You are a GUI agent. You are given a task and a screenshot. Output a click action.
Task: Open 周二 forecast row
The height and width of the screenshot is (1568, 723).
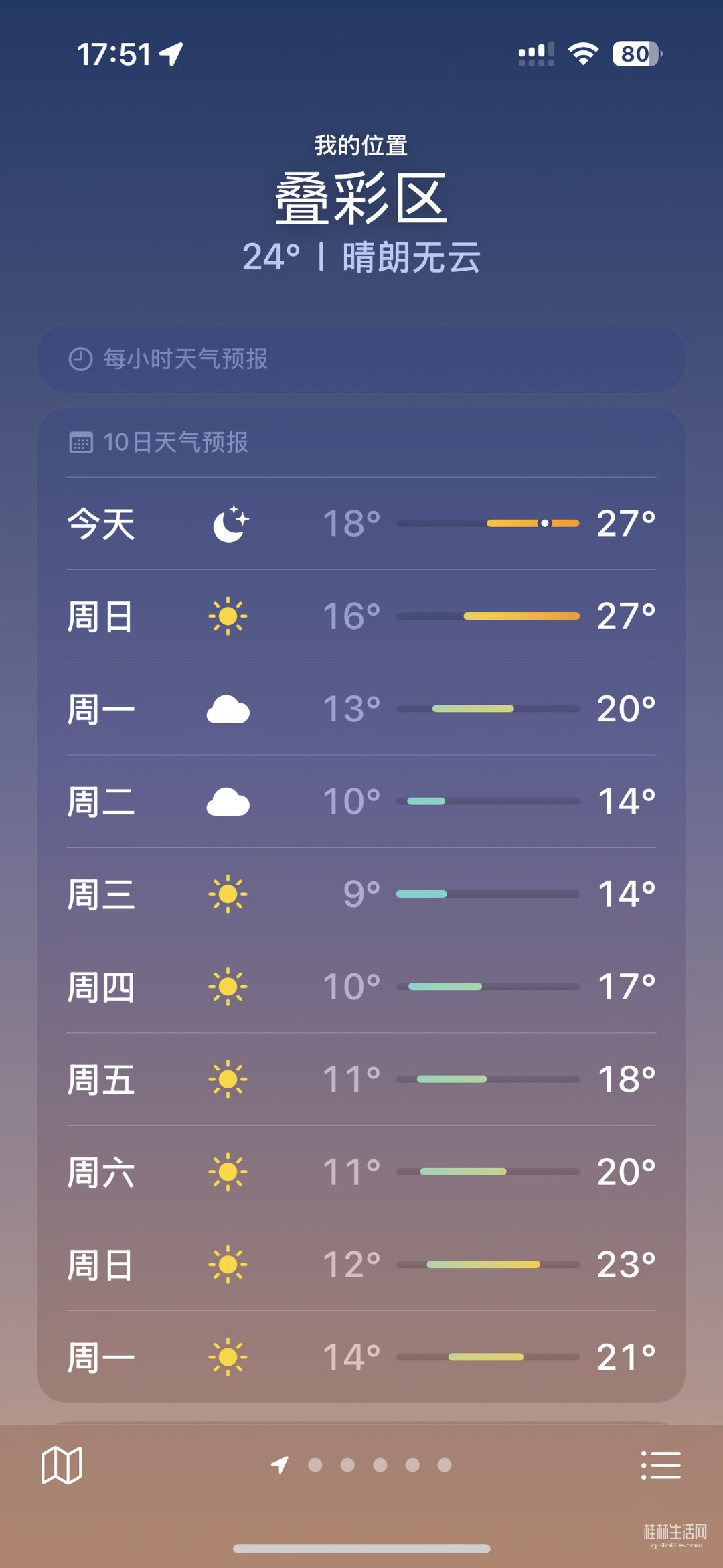coord(361,801)
